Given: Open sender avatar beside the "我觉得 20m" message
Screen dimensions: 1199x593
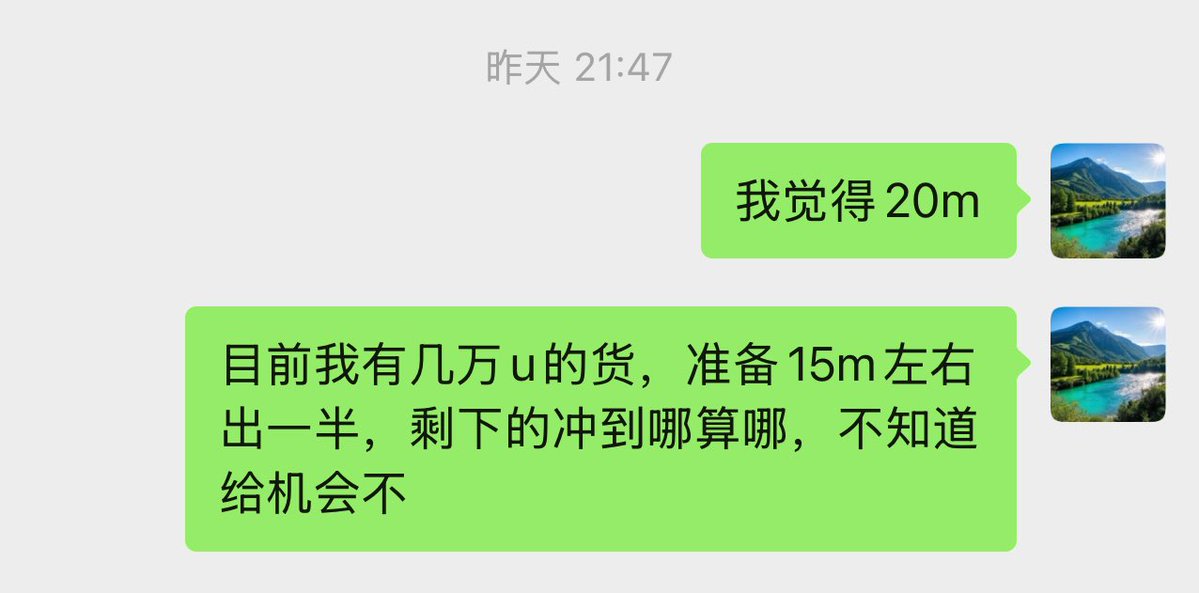Looking at the screenshot, I should (x=1107, y=201).
